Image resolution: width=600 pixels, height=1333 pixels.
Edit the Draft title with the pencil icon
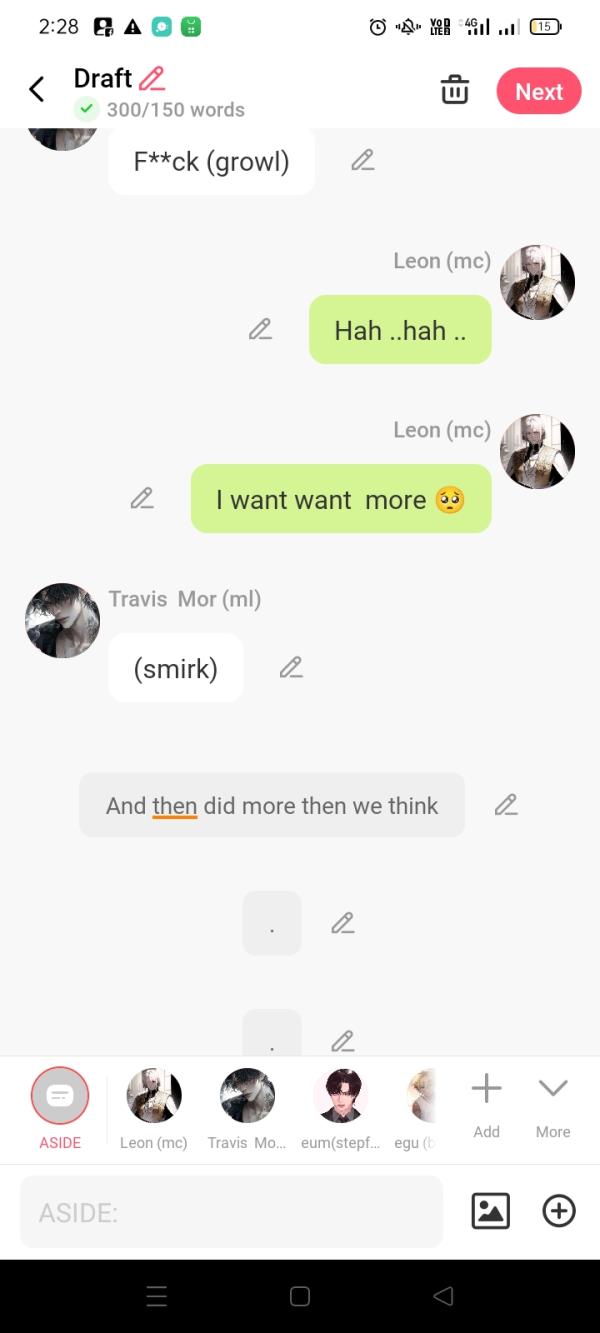(x=152, y=78)
